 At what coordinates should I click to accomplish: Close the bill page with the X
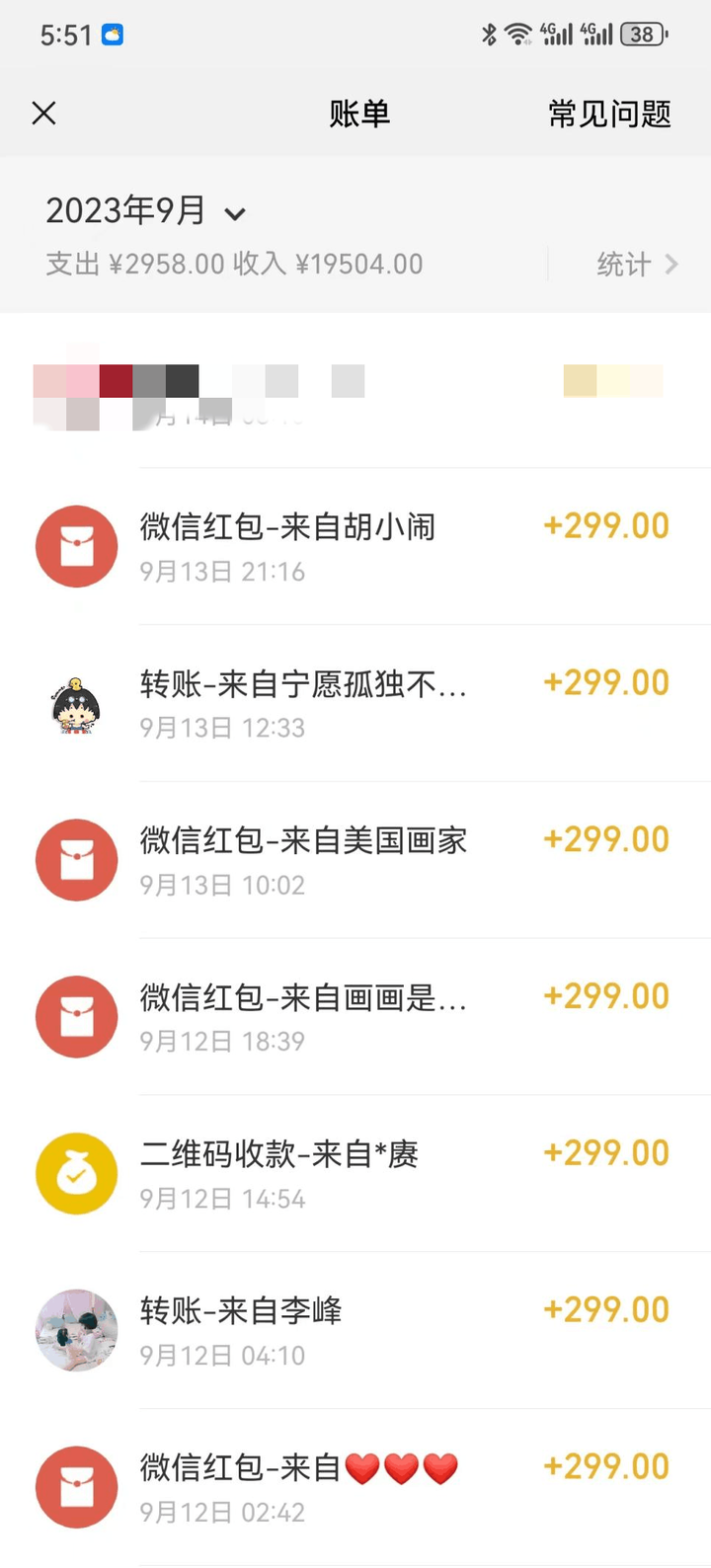43,114
